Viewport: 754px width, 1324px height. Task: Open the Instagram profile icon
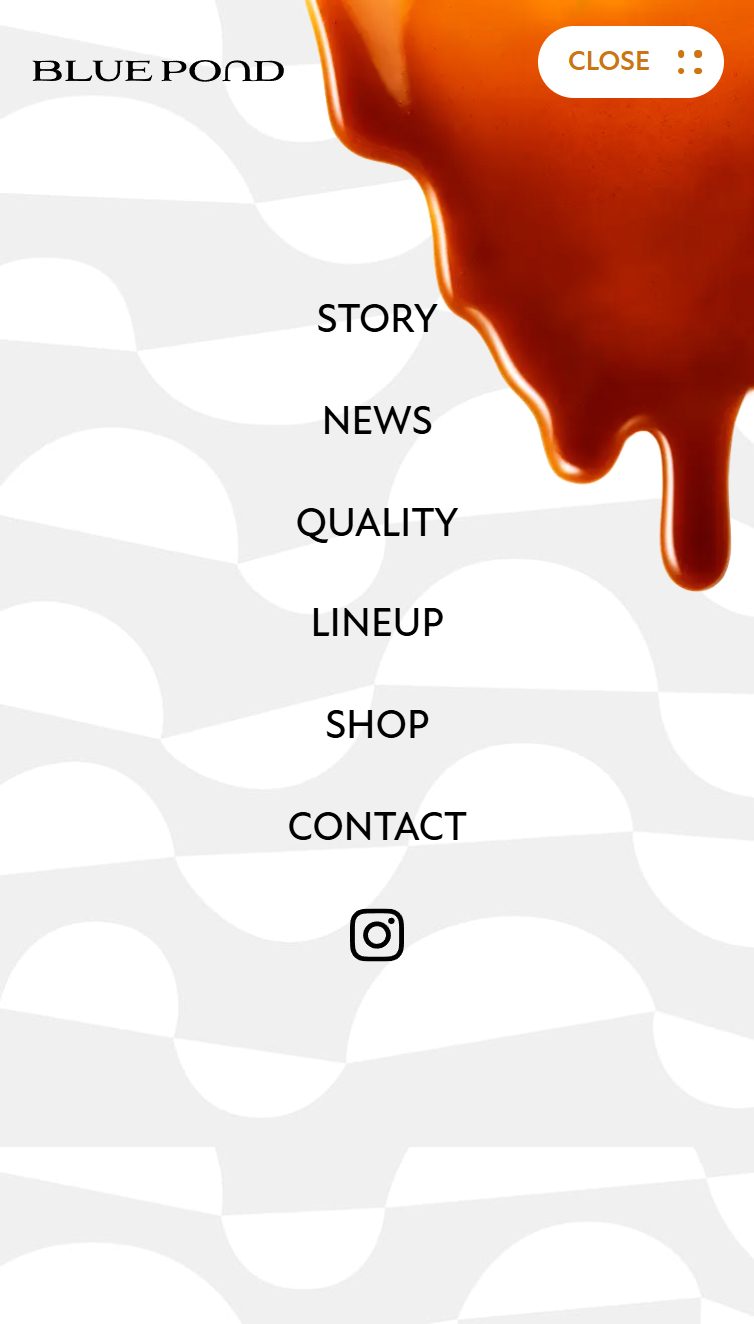coord(377,935)
